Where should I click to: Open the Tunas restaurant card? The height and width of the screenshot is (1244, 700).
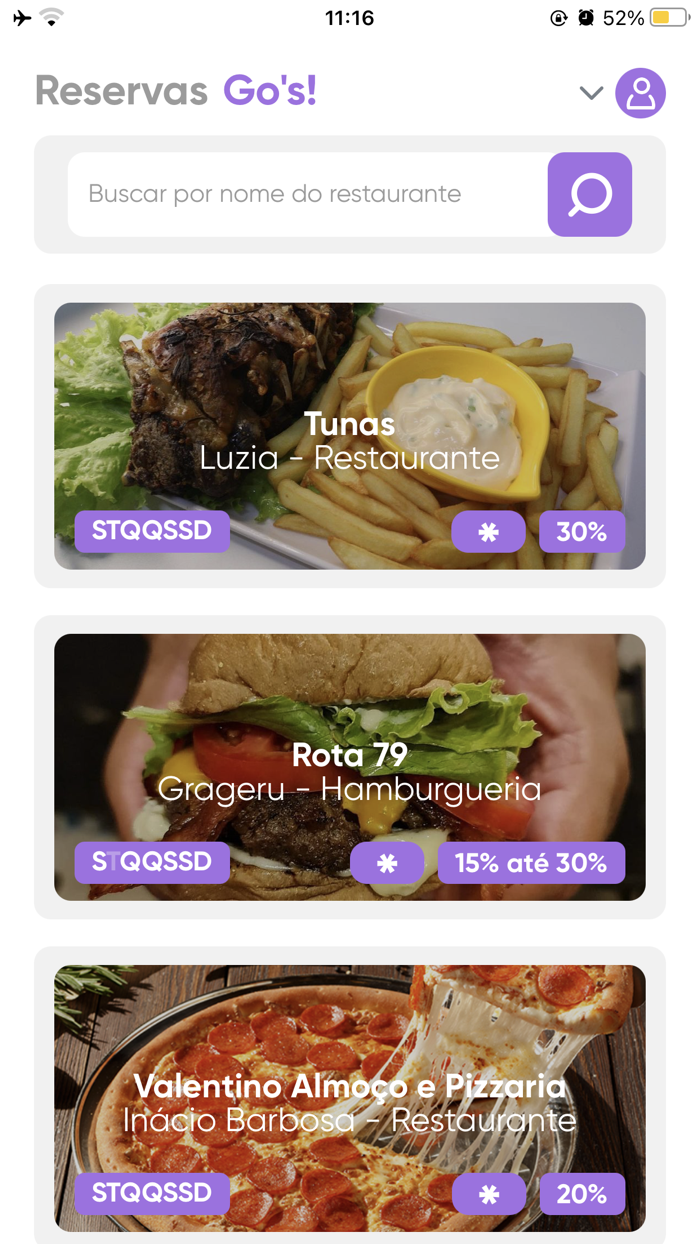349,436
